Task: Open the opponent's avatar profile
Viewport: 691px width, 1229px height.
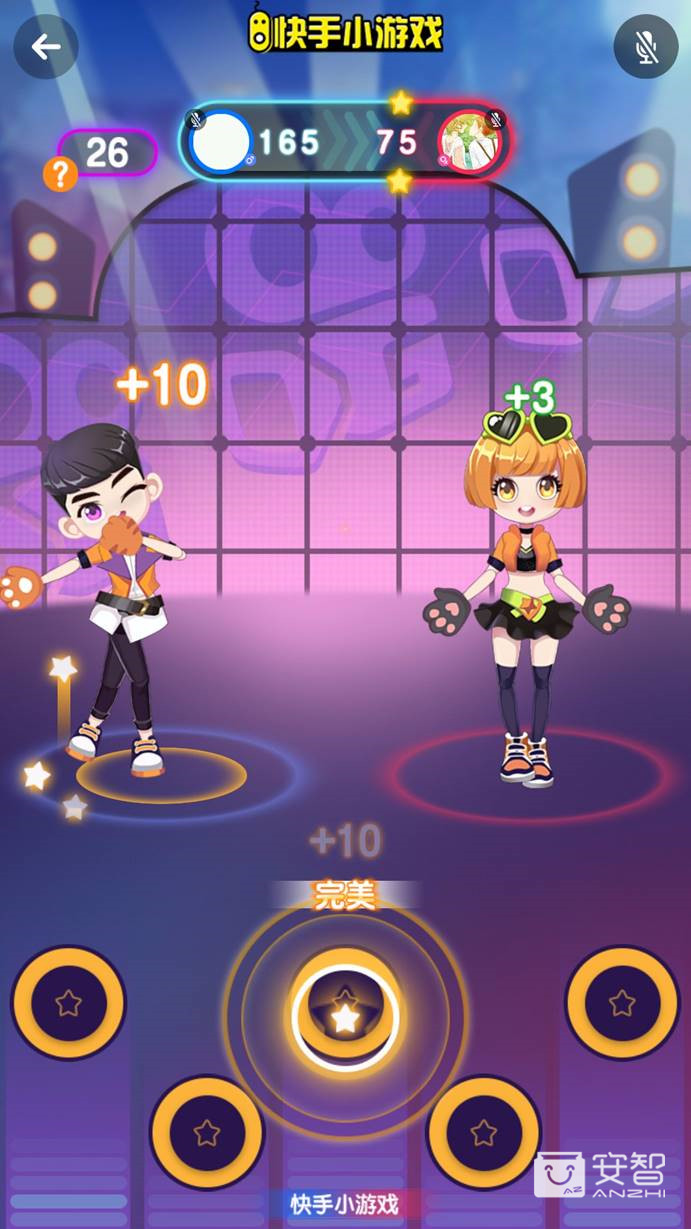Action: tap(470, 141)
